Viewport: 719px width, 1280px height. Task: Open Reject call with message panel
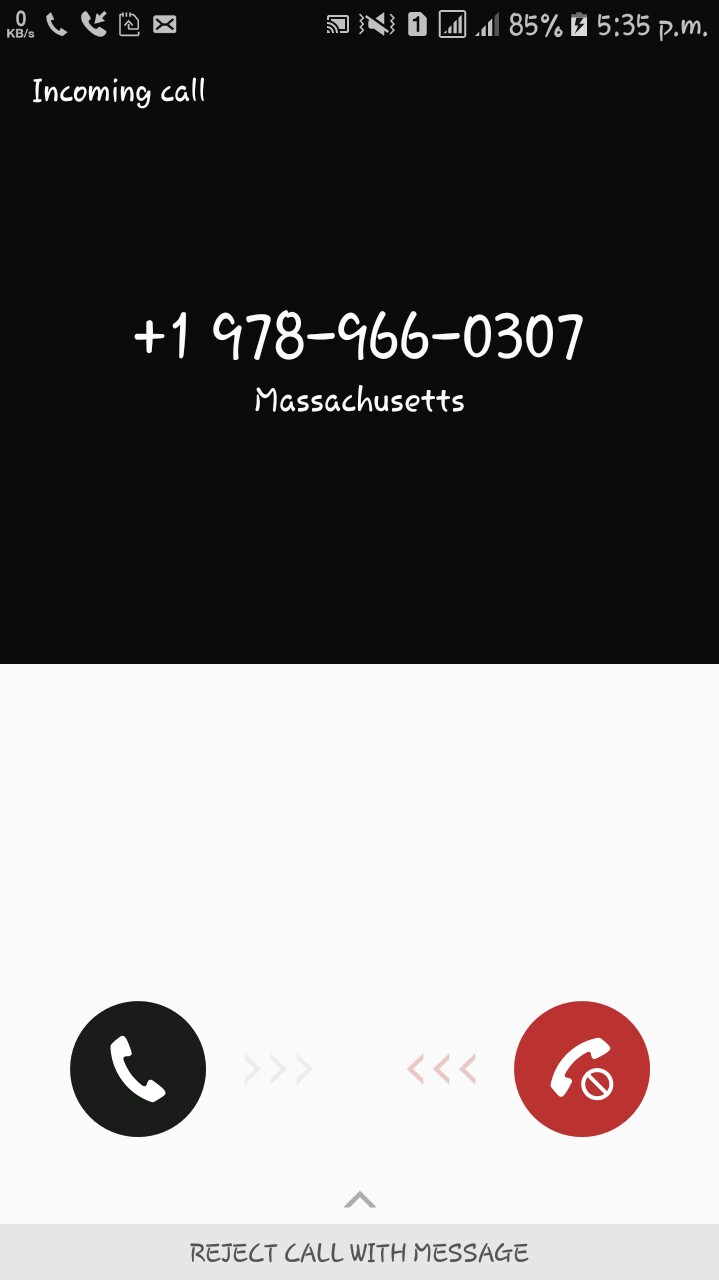pos(359,1251)
